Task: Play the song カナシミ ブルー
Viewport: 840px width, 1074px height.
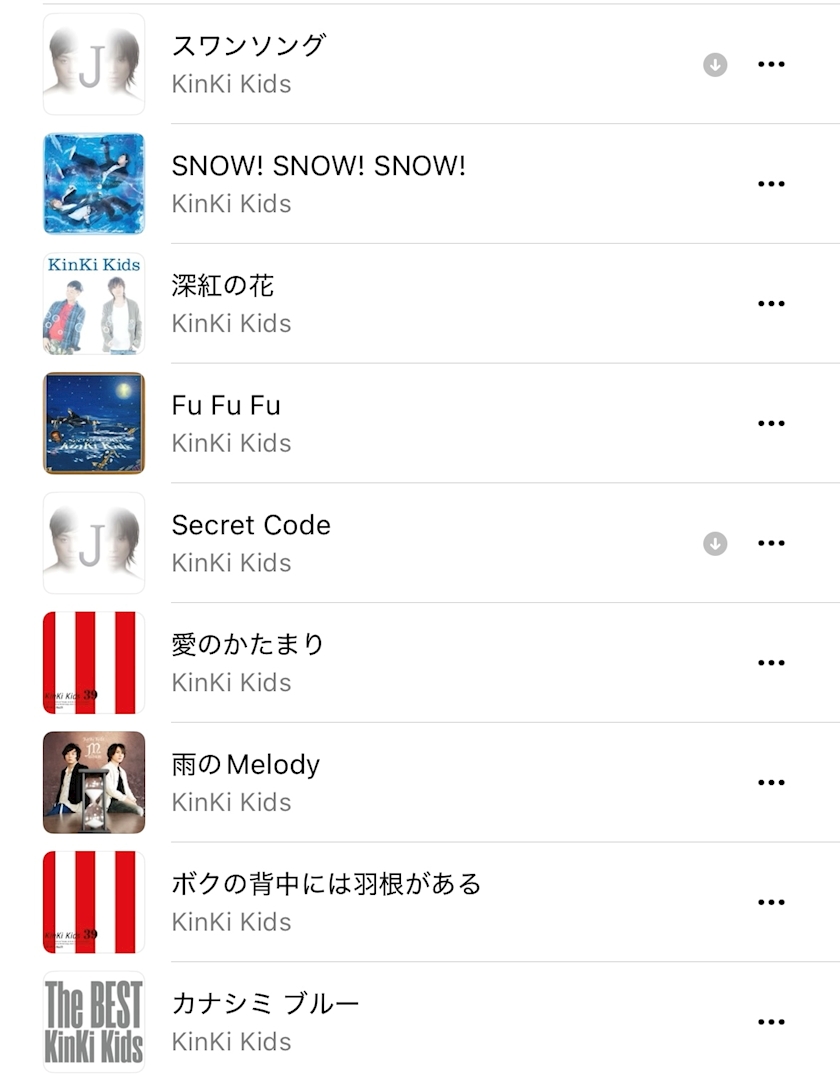Action: pyautogui.click(x=265, y=1004)
